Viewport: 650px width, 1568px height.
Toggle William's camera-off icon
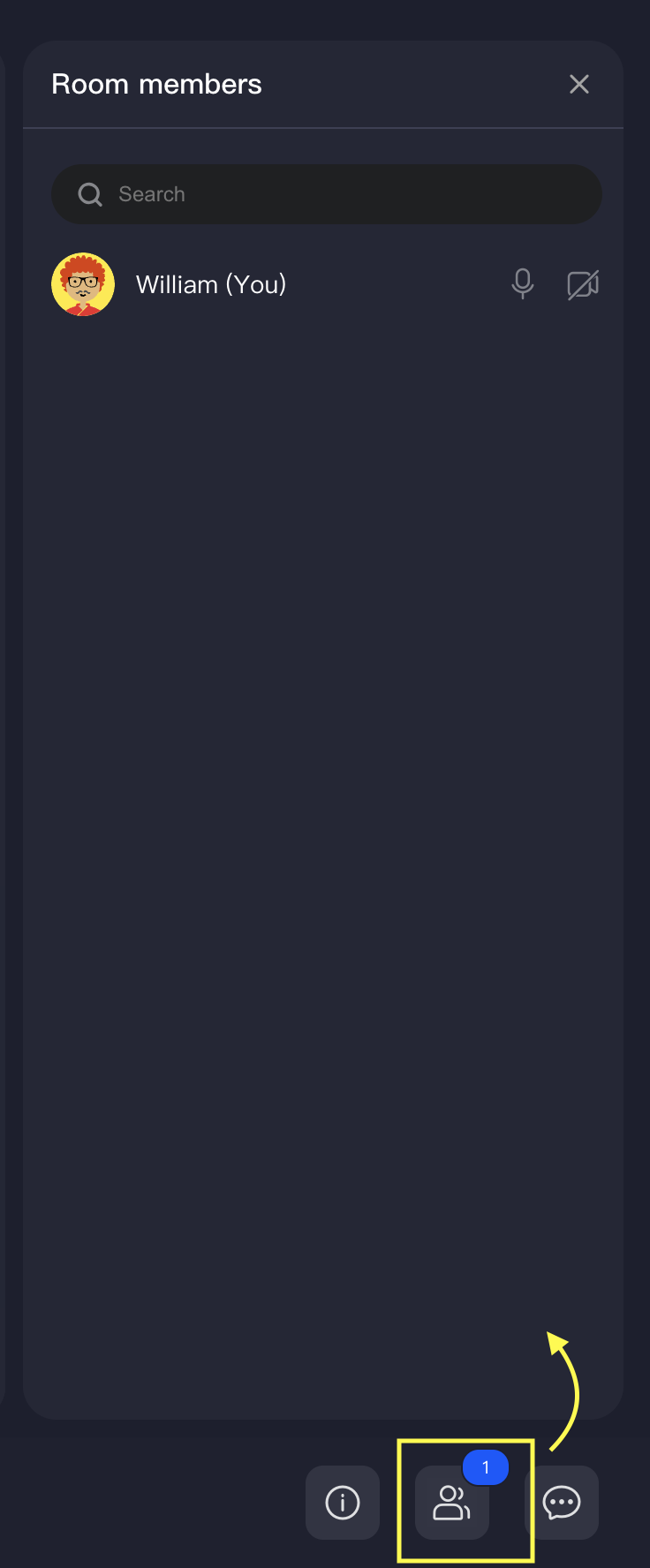(x=583, y=285)
